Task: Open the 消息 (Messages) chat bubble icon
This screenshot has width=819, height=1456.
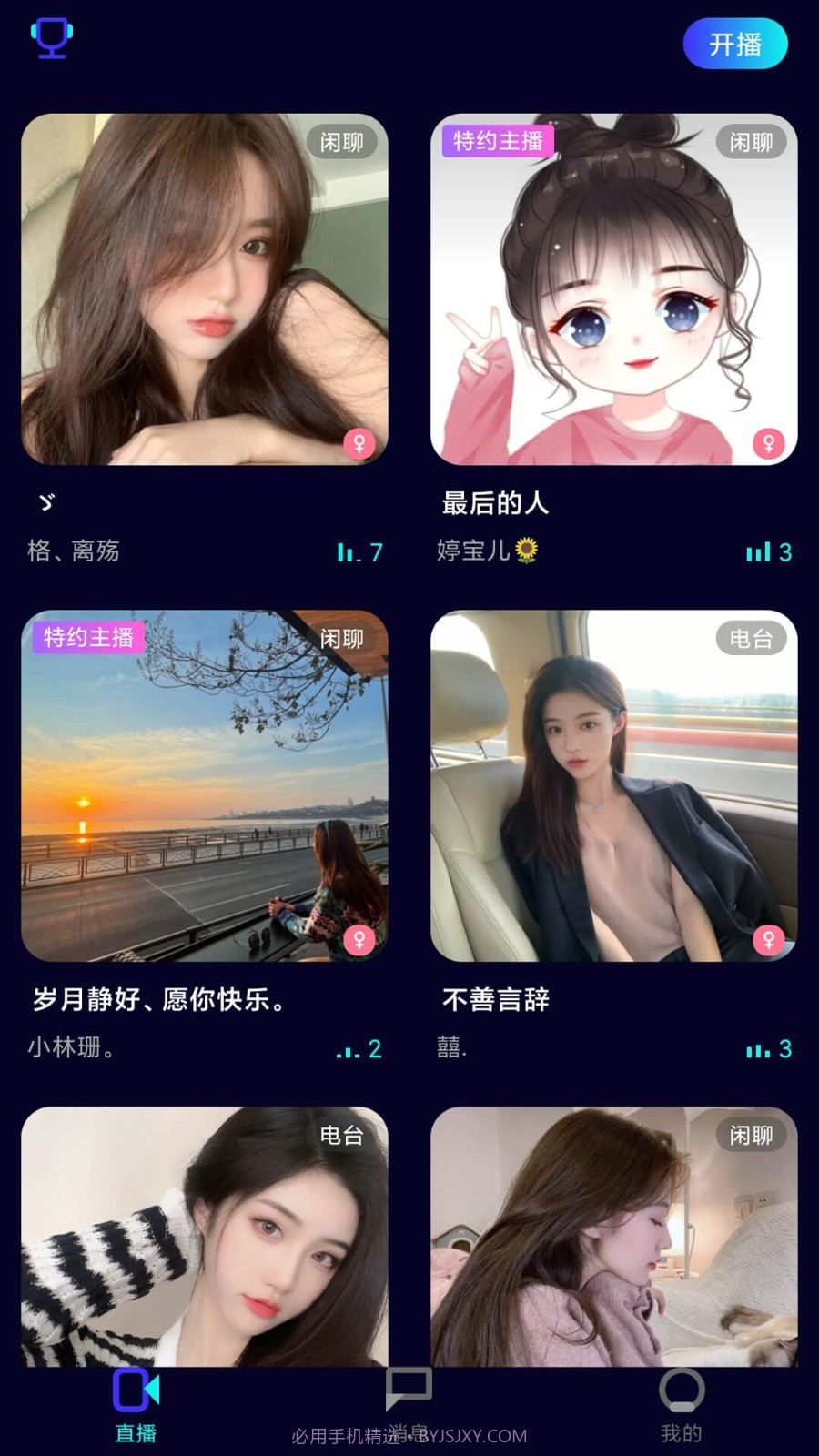Action: pyautogui.click(x=409, y=1389)
